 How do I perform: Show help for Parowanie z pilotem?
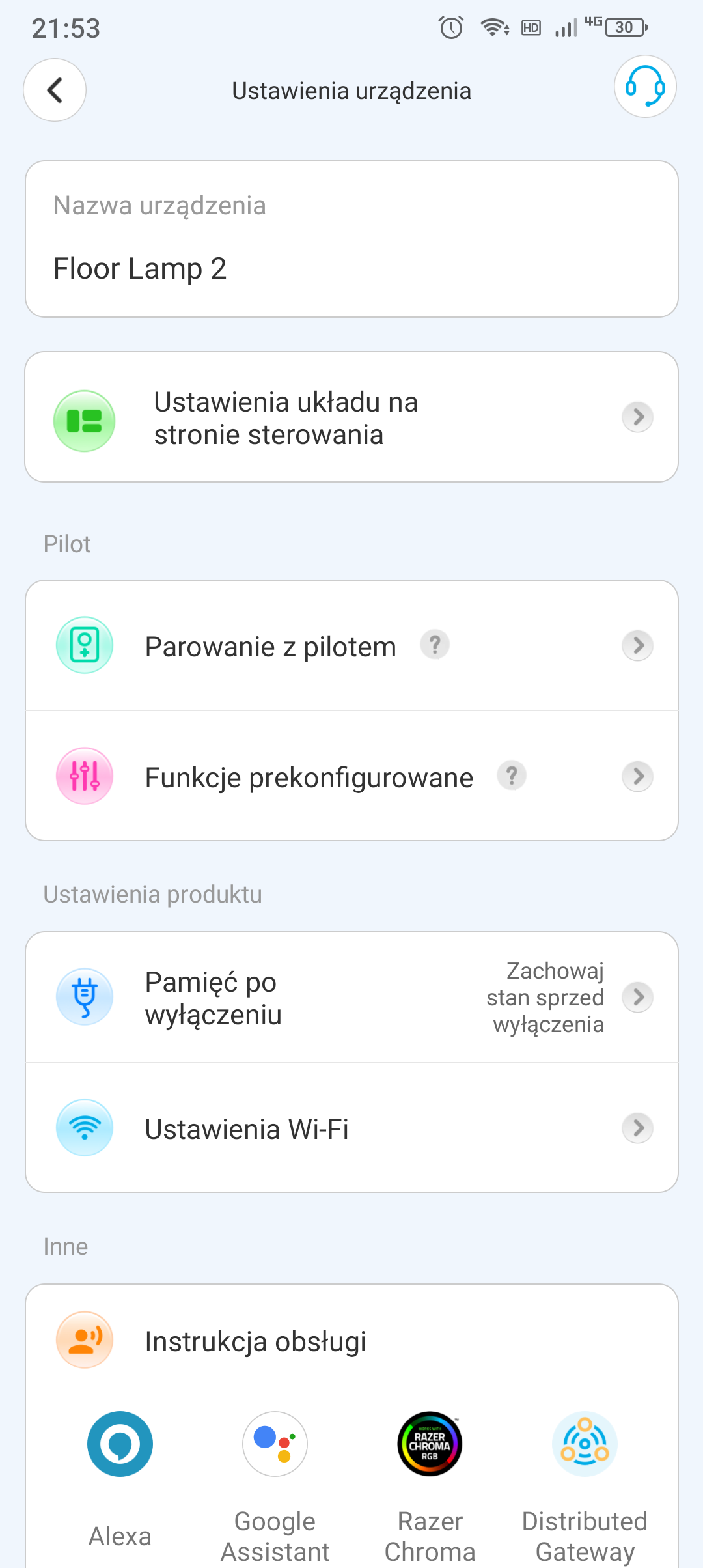435,645
